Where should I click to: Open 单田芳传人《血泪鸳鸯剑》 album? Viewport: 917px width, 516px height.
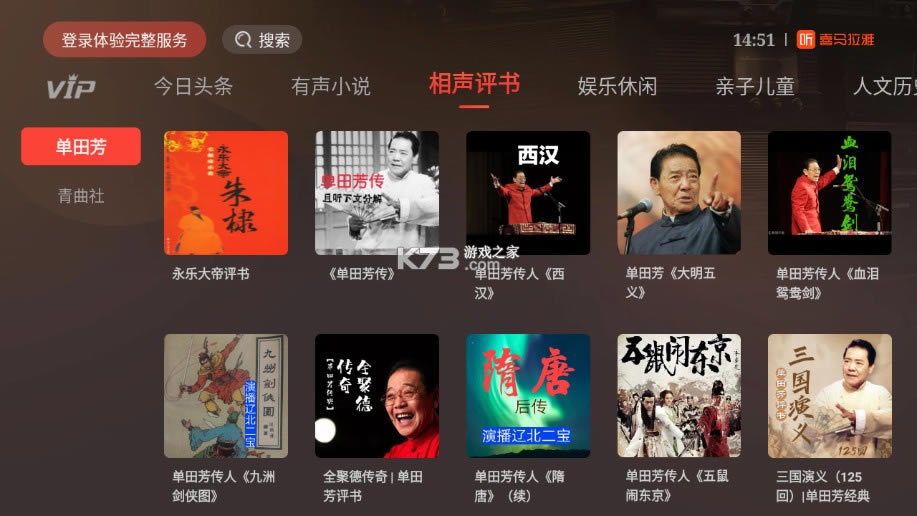[x=830, y=193]
